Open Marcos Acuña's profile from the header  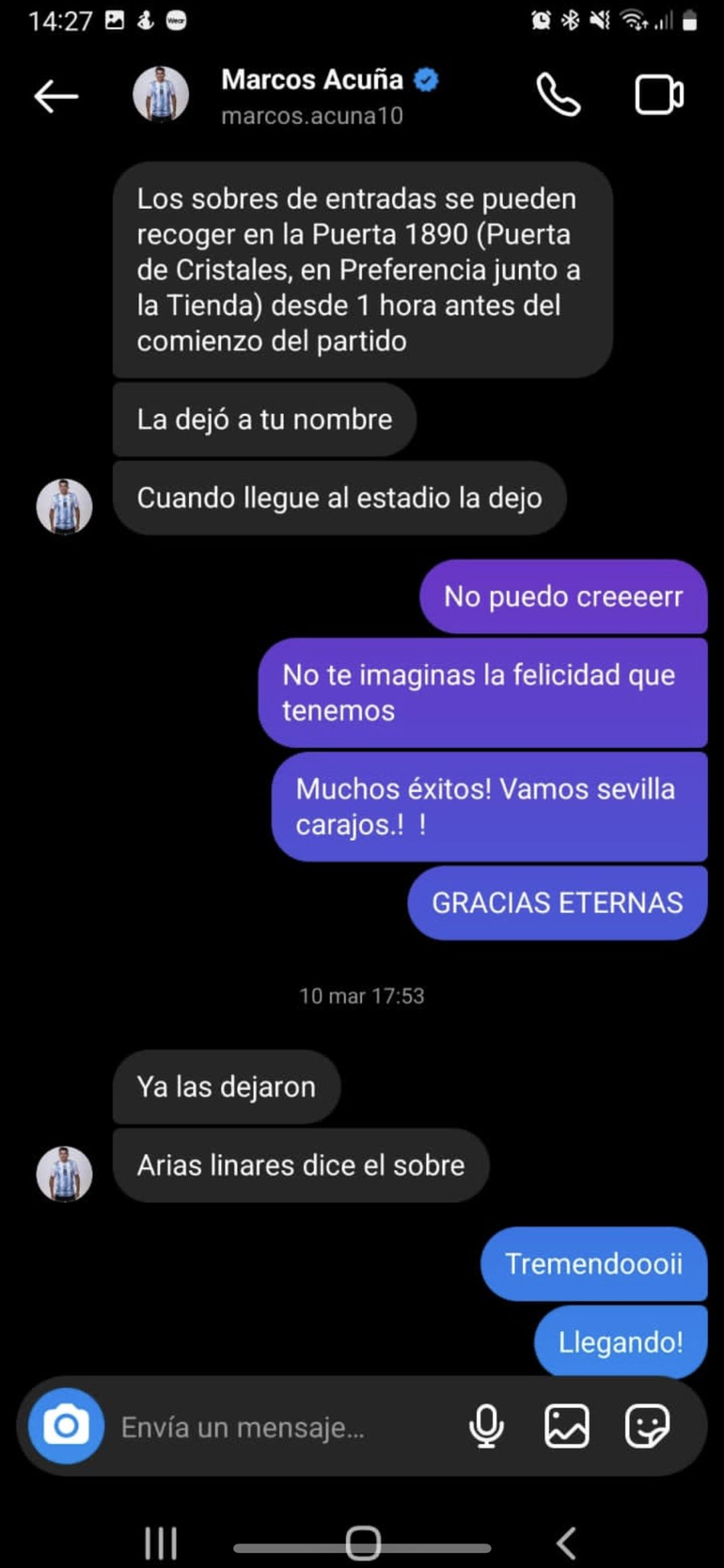(311, 95)
